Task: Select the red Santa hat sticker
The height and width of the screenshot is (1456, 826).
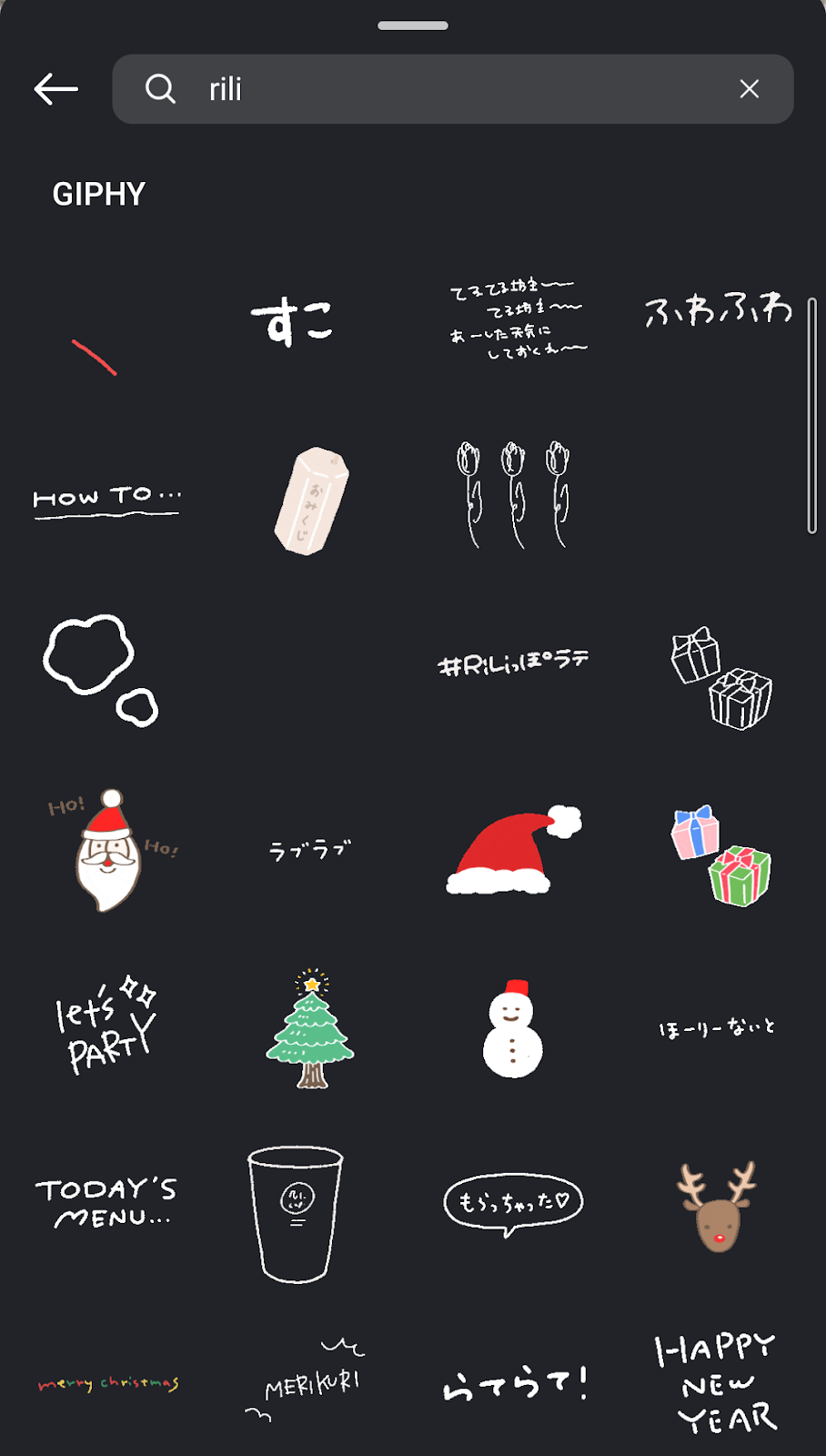Action: point(512,851)
